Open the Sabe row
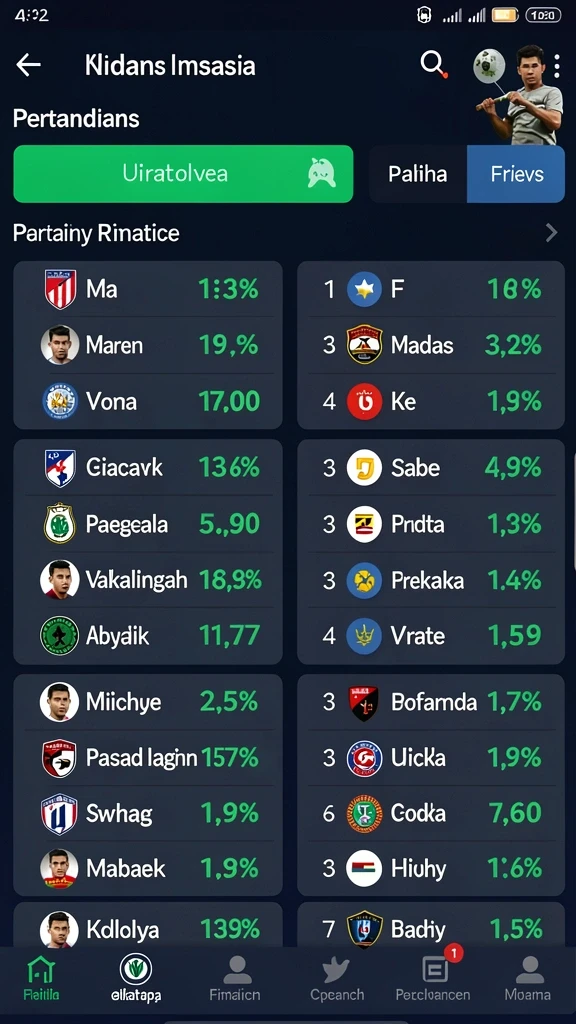The width and height of the screenshot is (576, 1024). 431,468
